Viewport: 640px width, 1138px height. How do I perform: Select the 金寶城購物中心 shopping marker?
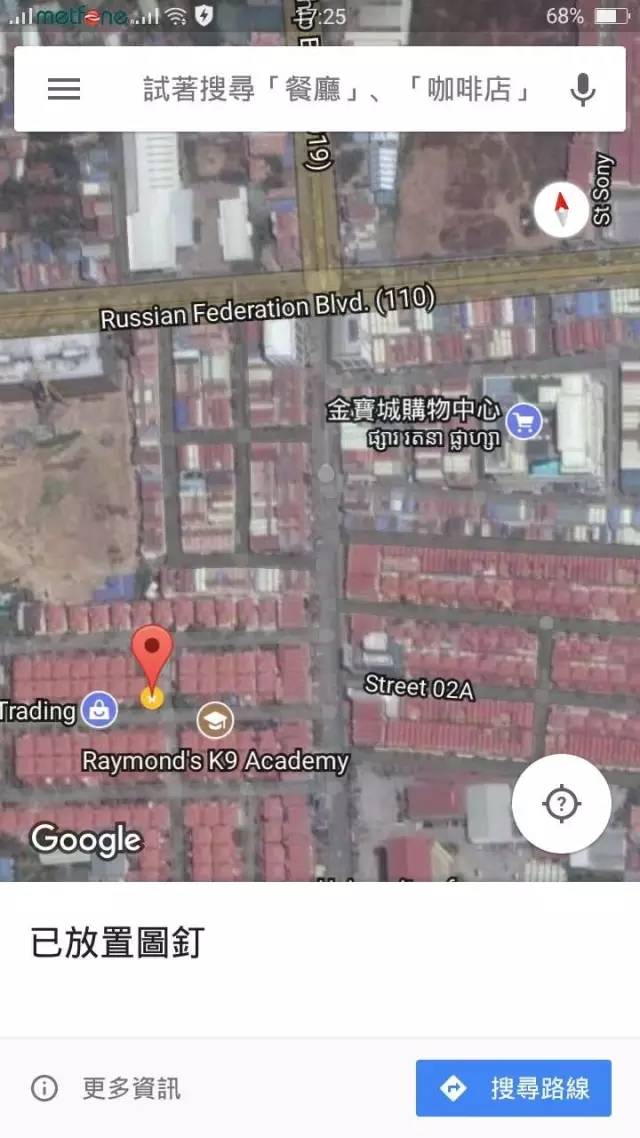tap(523, 422)
